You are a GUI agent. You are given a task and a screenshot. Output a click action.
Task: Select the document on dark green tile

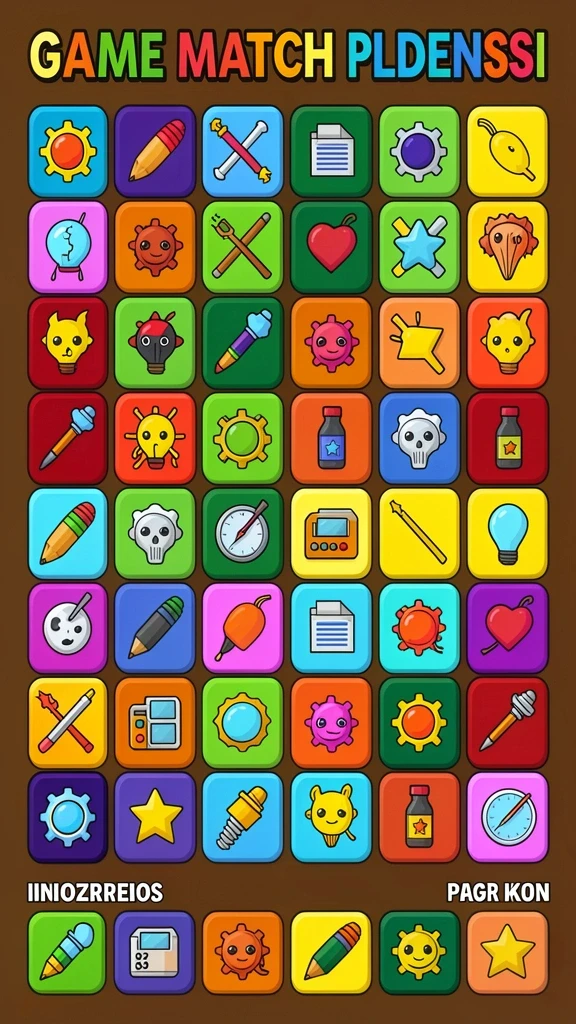point(331,152)
